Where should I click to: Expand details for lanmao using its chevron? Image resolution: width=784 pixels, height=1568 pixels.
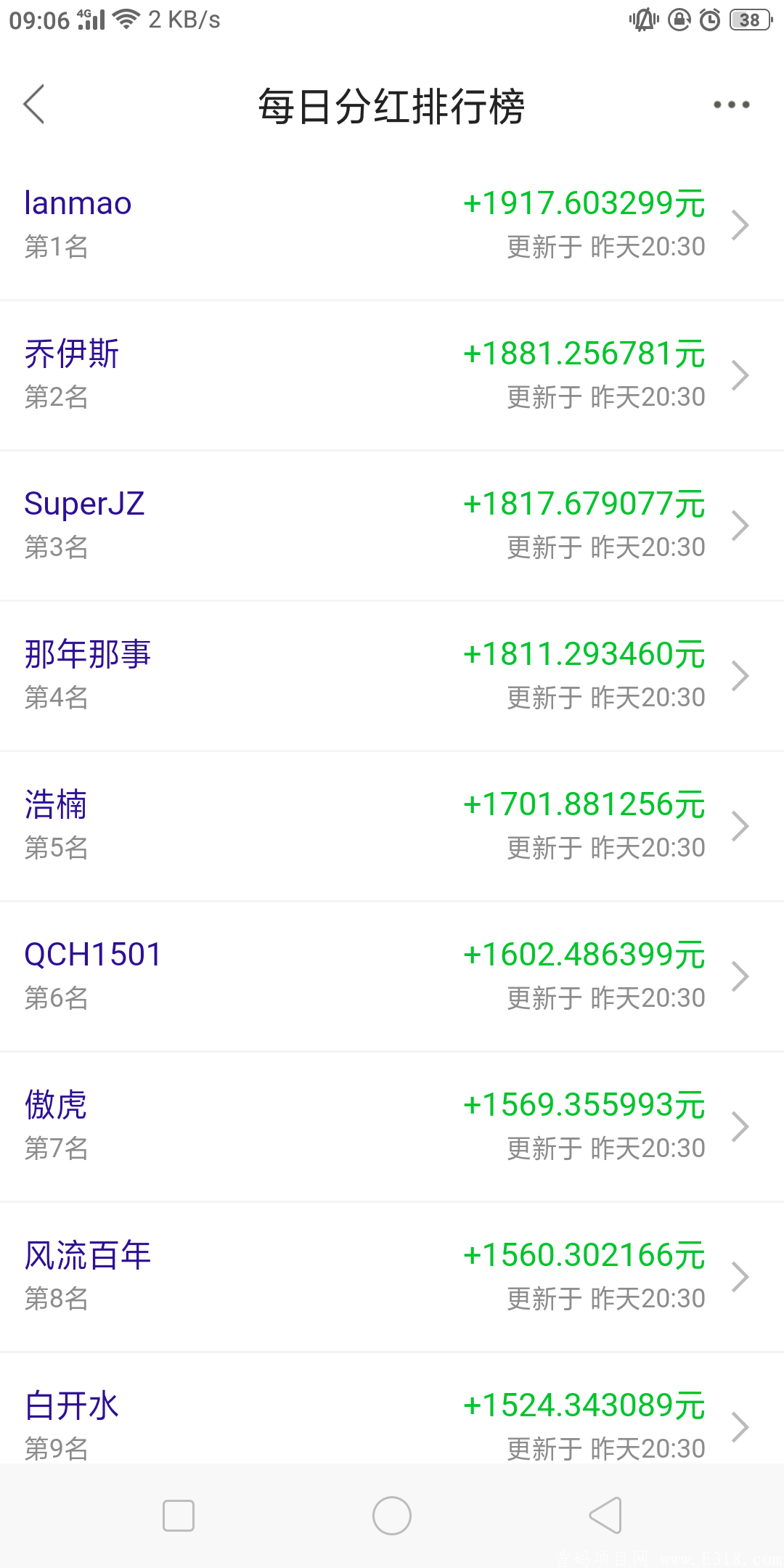[x=741, y=225]
